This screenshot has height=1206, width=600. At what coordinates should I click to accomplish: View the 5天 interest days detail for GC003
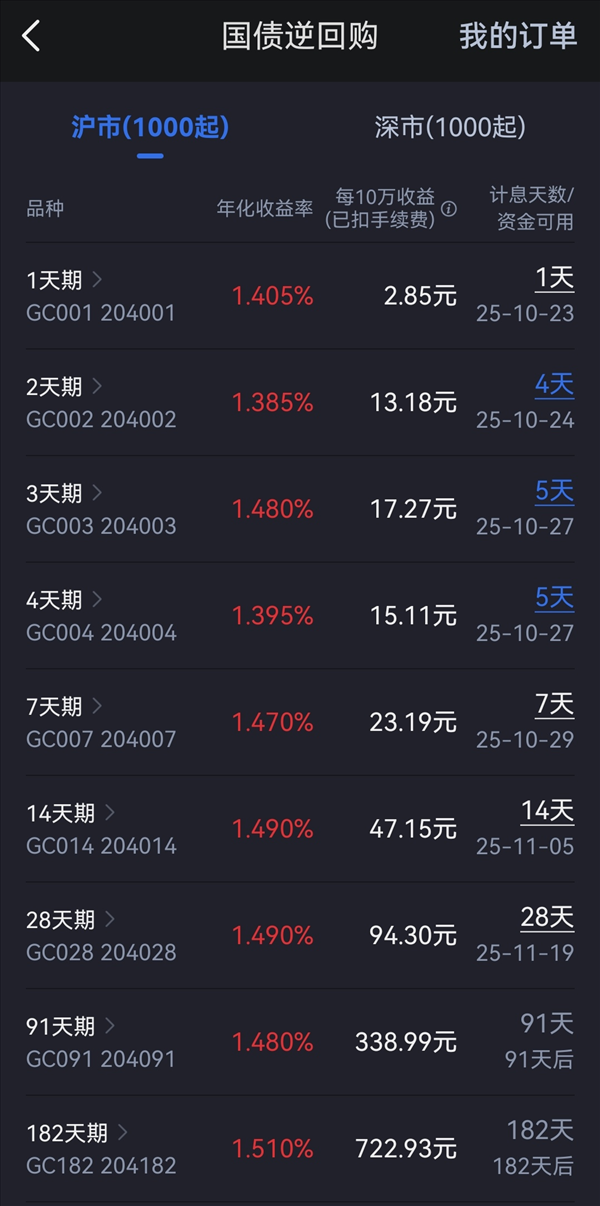tap(554, 492)
